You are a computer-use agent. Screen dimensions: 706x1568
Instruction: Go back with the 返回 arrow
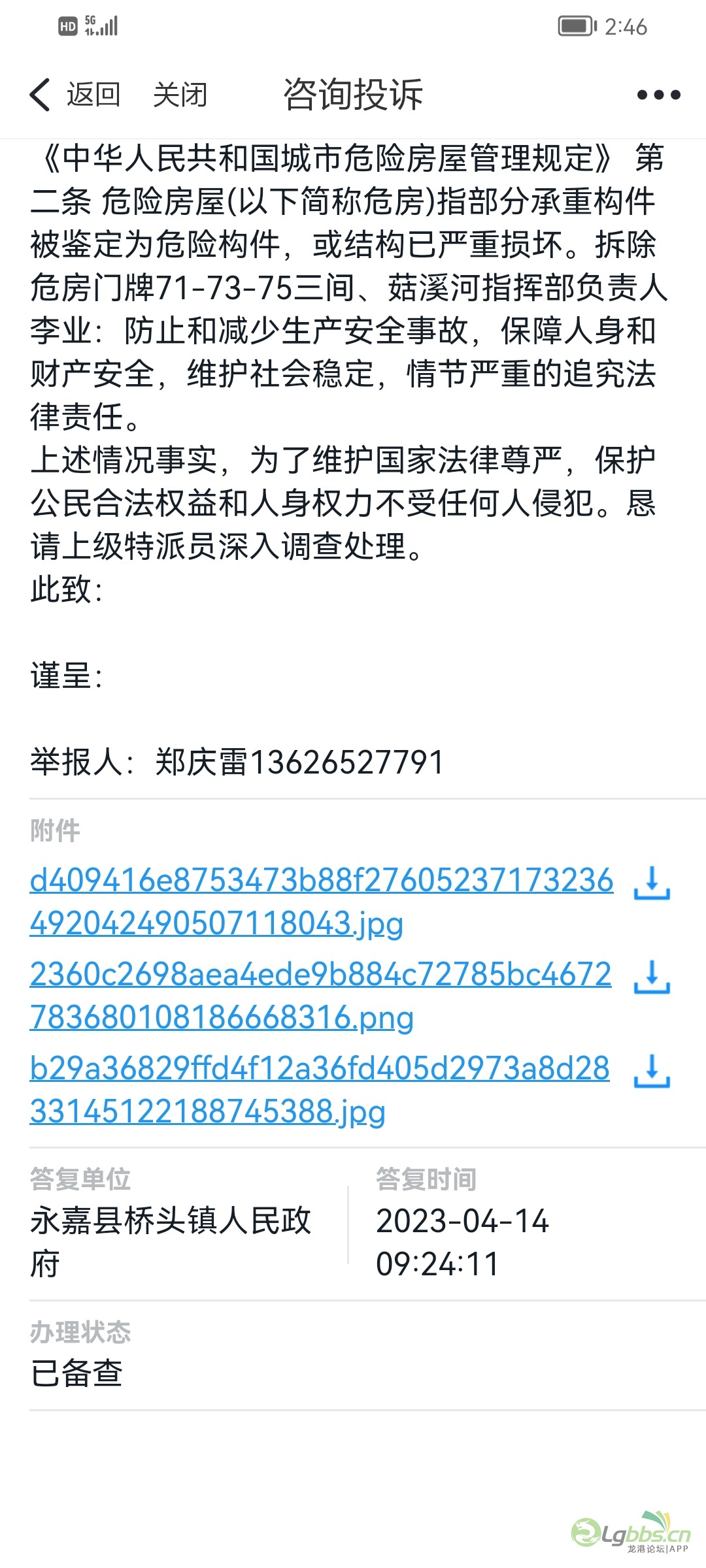point(75,95)
